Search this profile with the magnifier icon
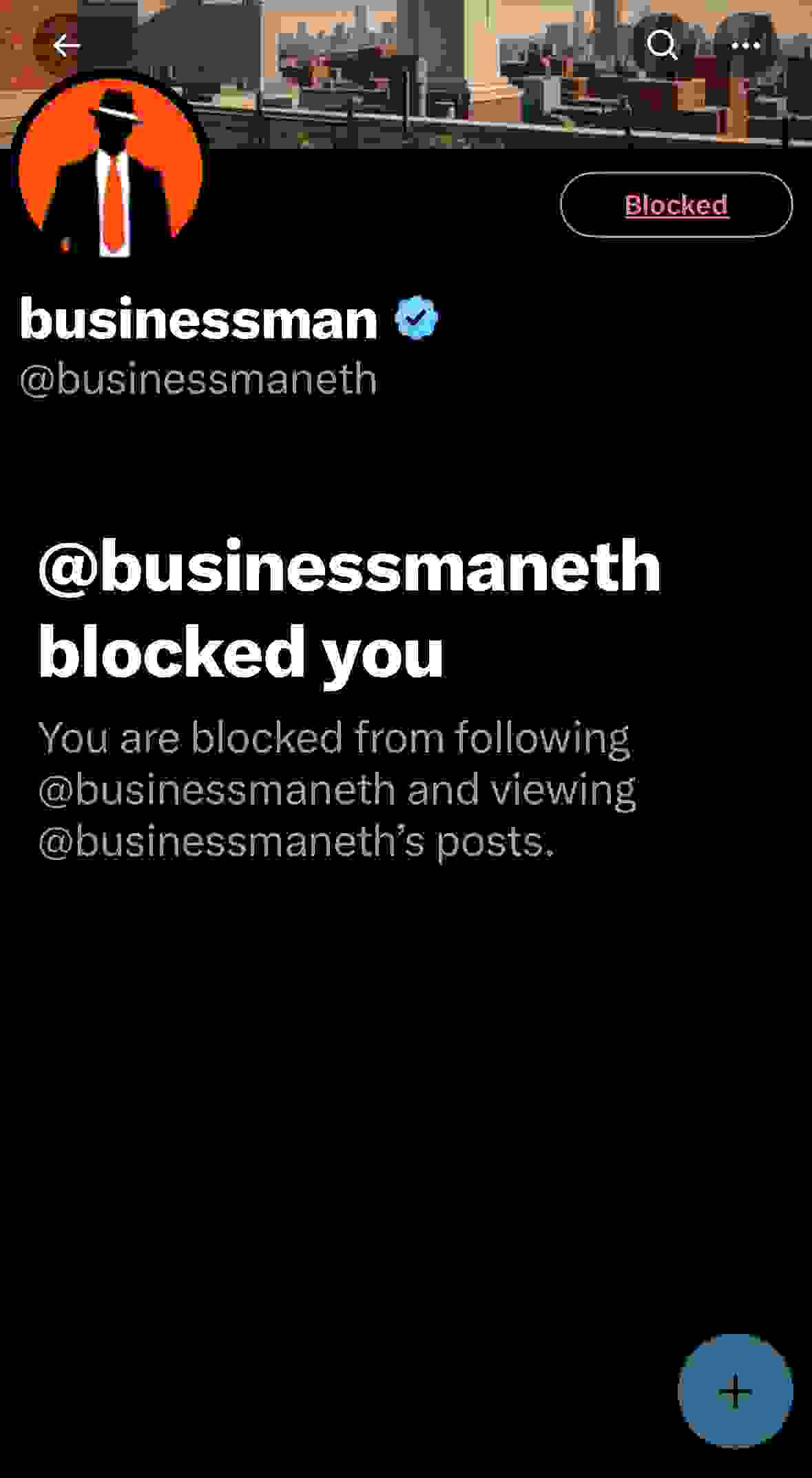Screen dimensions: 812x1478 click(x=662, y=45)
